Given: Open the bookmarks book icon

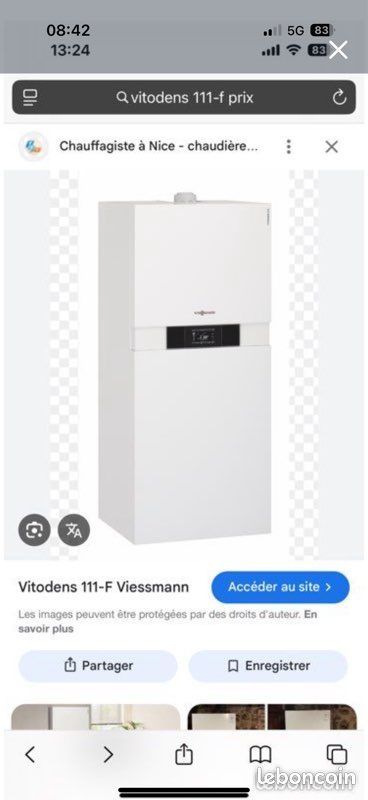Looking at the screenshot, I should (x=260, y=755).
